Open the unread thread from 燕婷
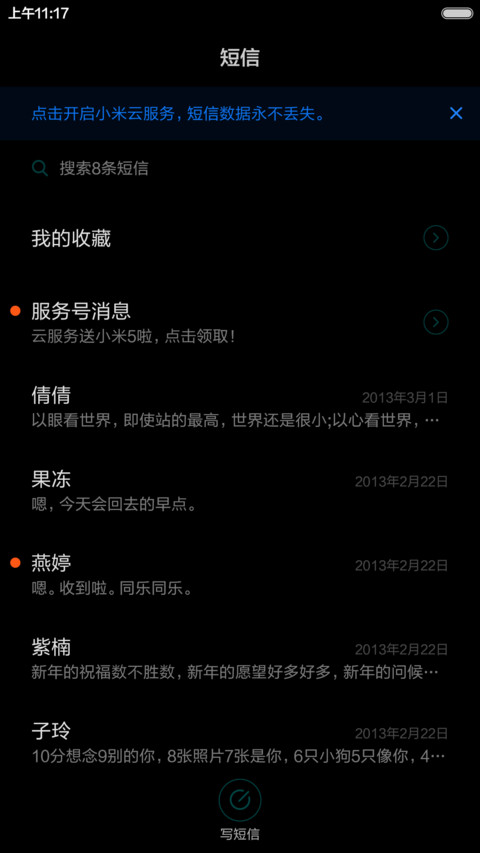The height and width of the screenshot is (853, 480). (x=240, y=575)
